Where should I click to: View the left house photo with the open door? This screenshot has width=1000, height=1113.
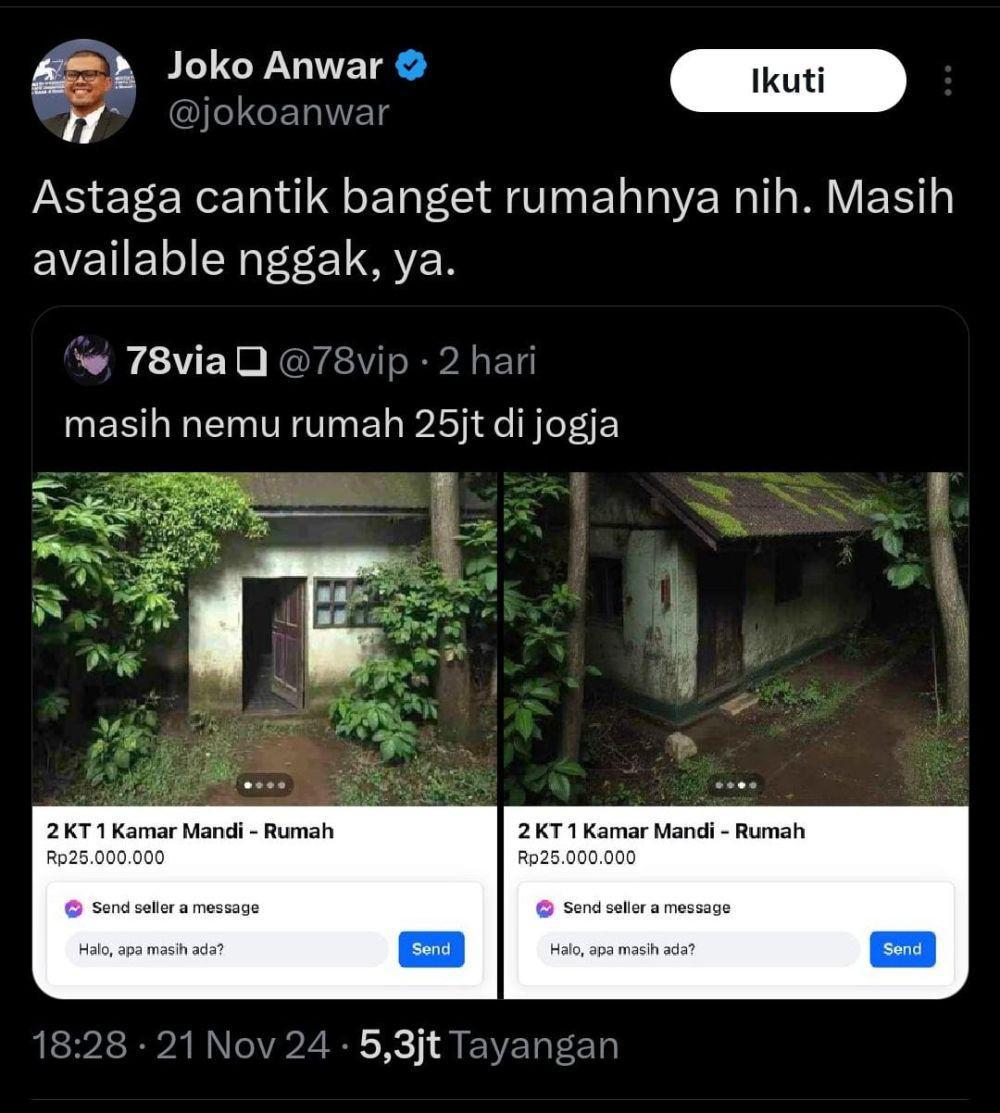[x=264, y=638]
